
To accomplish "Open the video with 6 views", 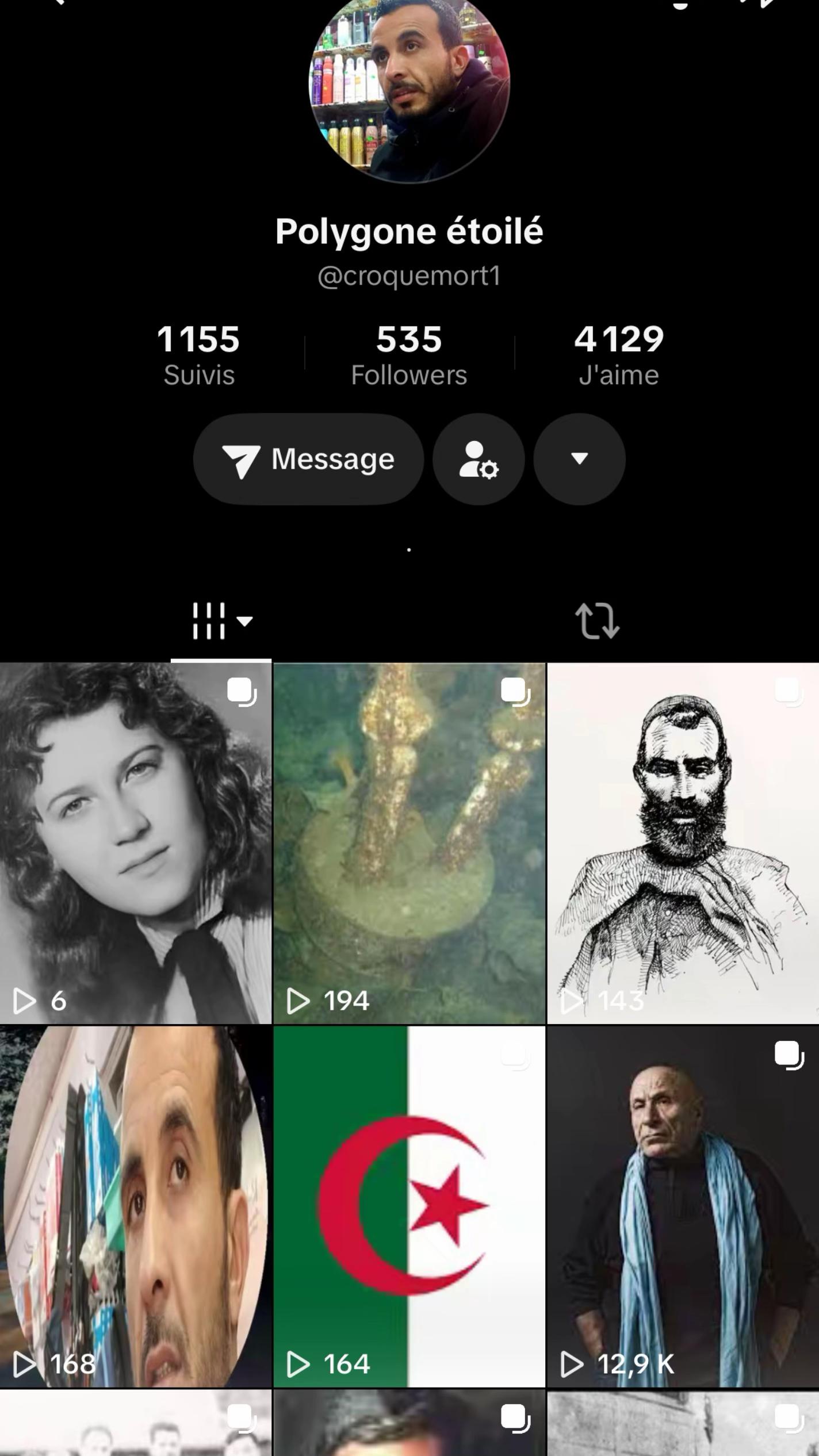I will 136,843.
